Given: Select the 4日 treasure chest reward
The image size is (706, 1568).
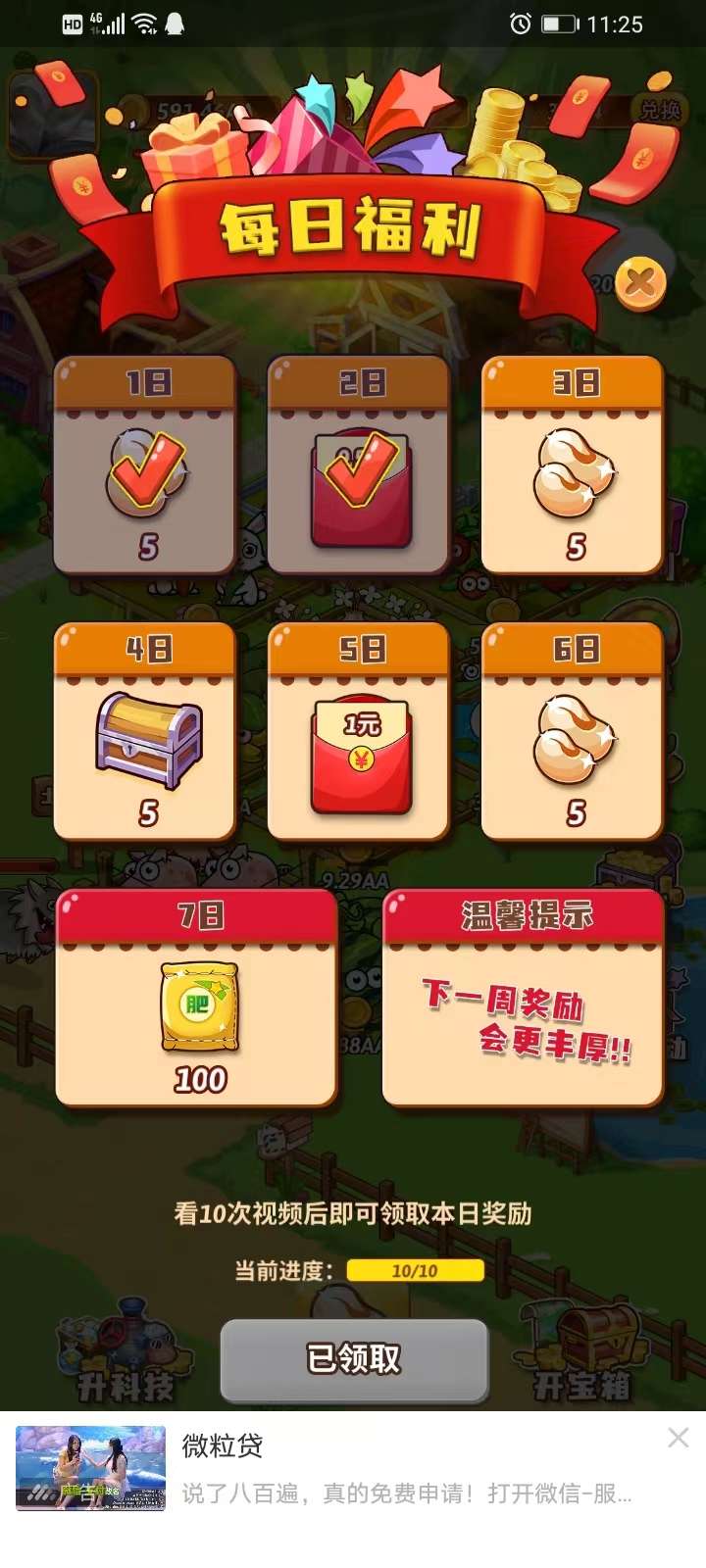Looking at the screenshot, I should tap(146, 731).
